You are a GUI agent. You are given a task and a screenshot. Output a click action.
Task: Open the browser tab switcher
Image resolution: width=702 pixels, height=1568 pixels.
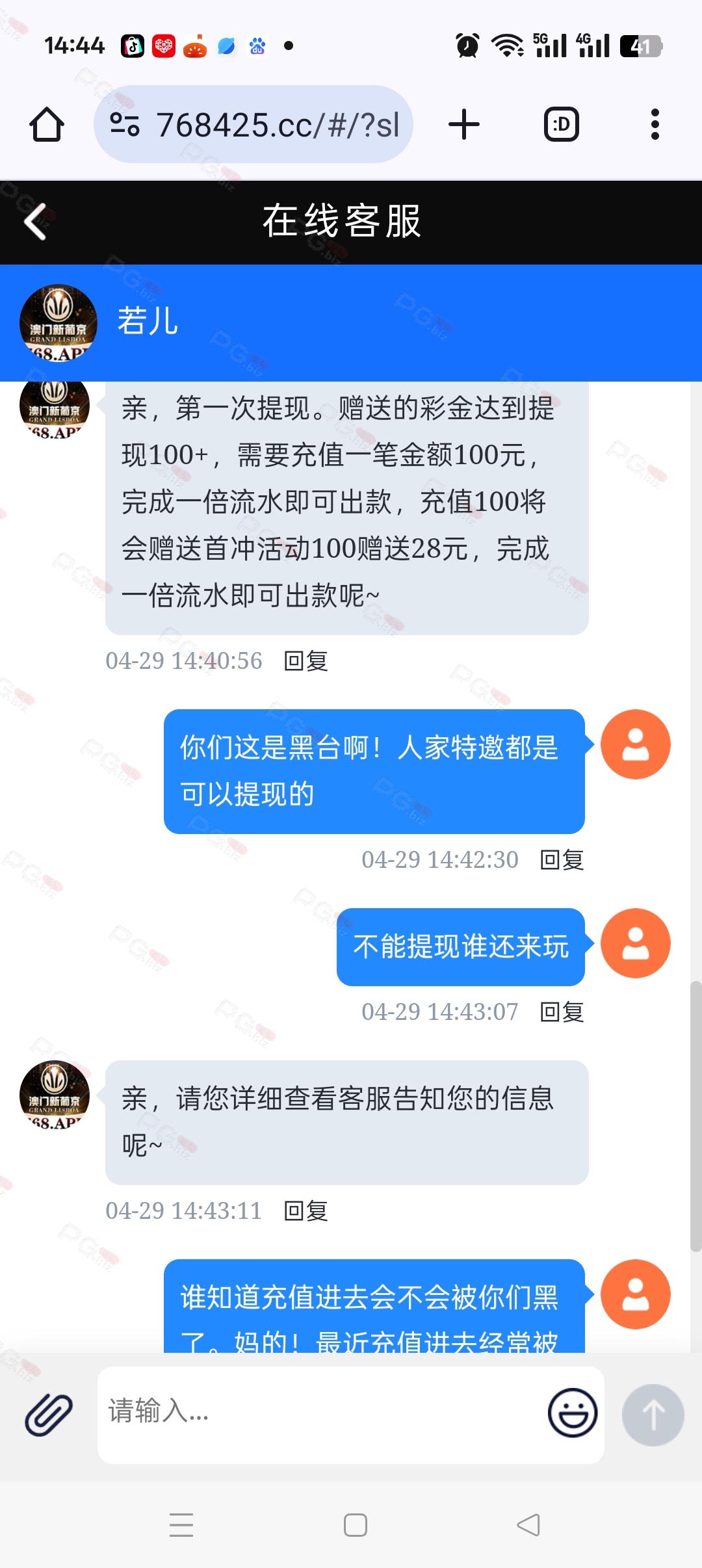click(561, 124)
